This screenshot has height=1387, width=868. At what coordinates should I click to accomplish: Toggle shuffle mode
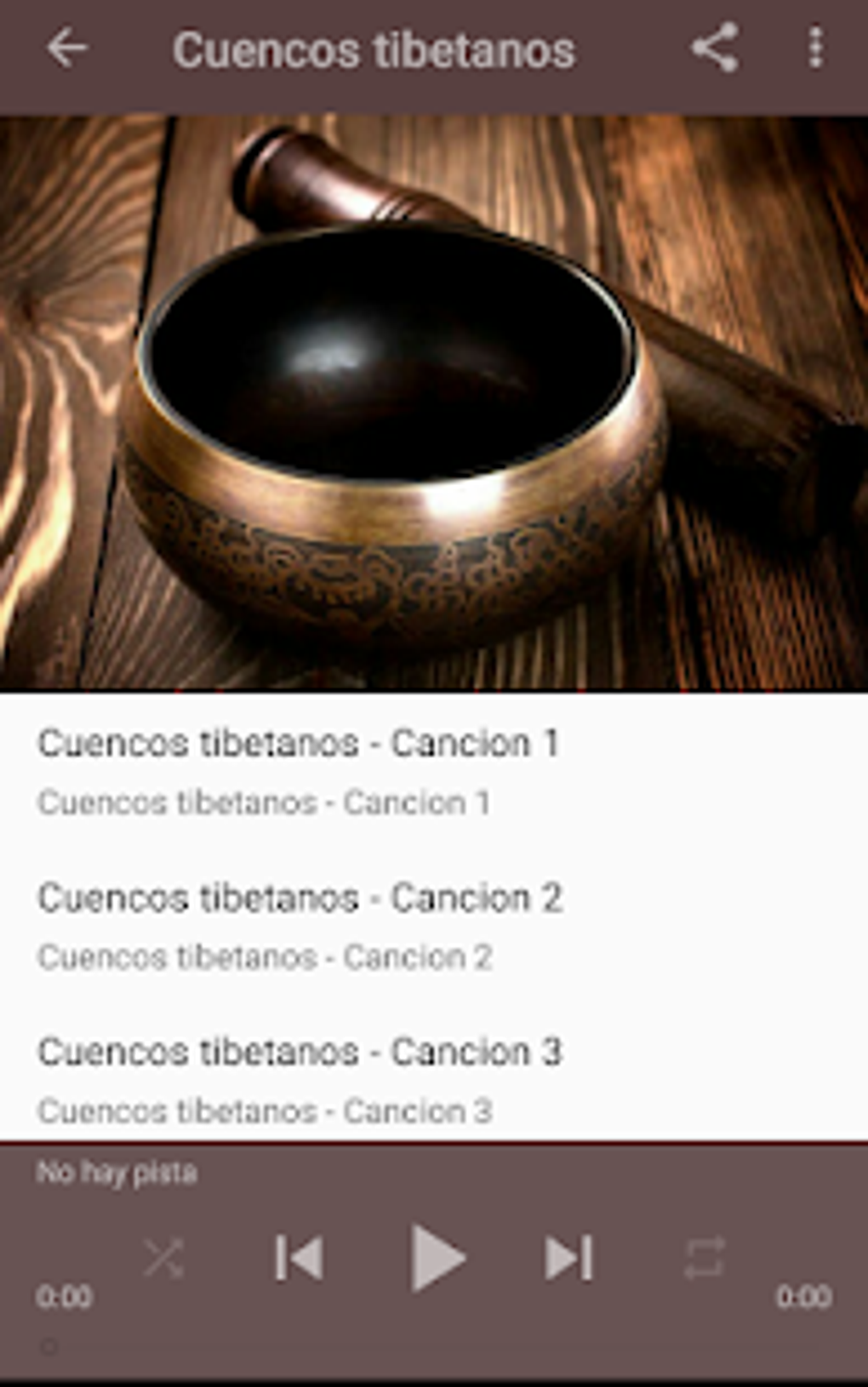164,1257
